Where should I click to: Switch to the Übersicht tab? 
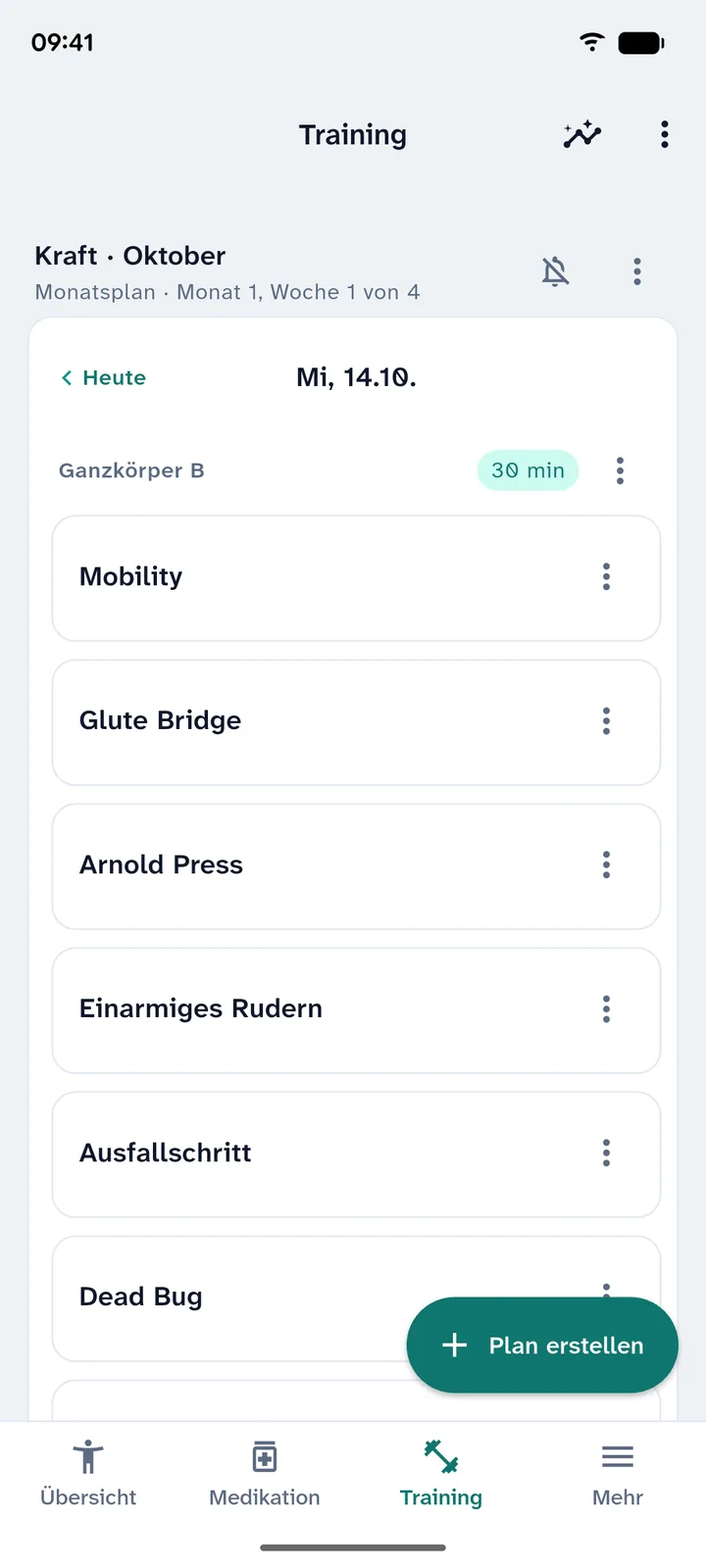[x=88, y=1473]
